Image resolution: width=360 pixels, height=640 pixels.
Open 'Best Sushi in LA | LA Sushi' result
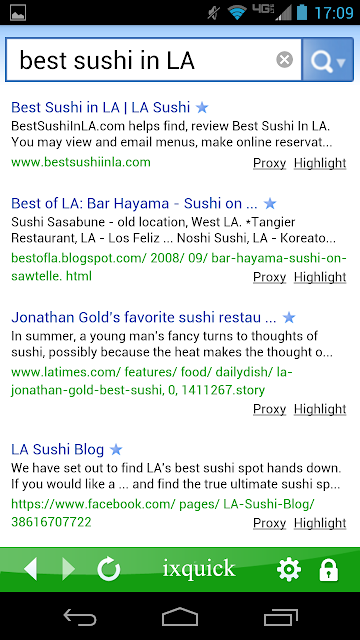tap(100, 107)
